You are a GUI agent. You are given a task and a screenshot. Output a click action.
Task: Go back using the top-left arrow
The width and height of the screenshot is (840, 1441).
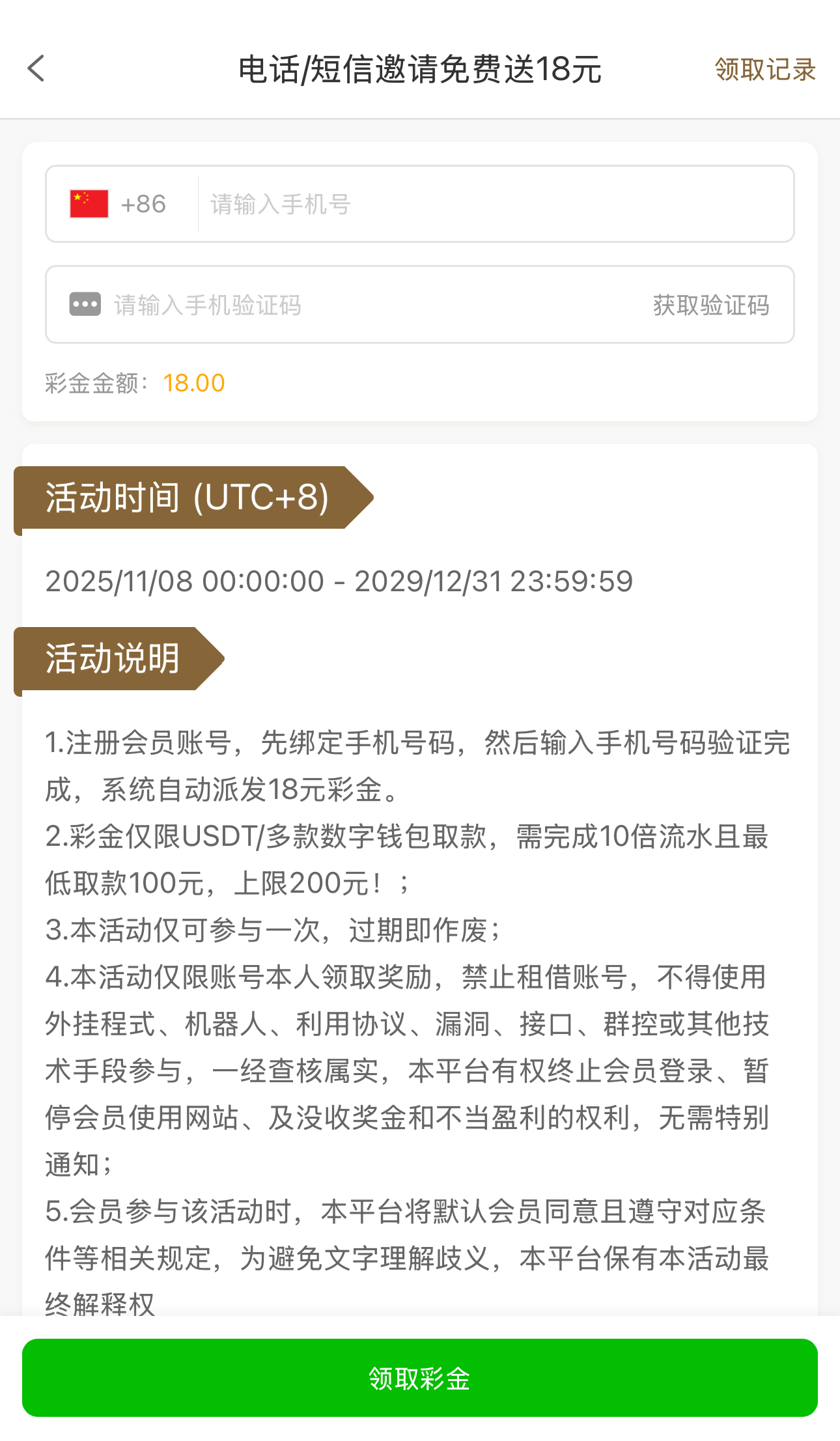click(x=36, y=68)
